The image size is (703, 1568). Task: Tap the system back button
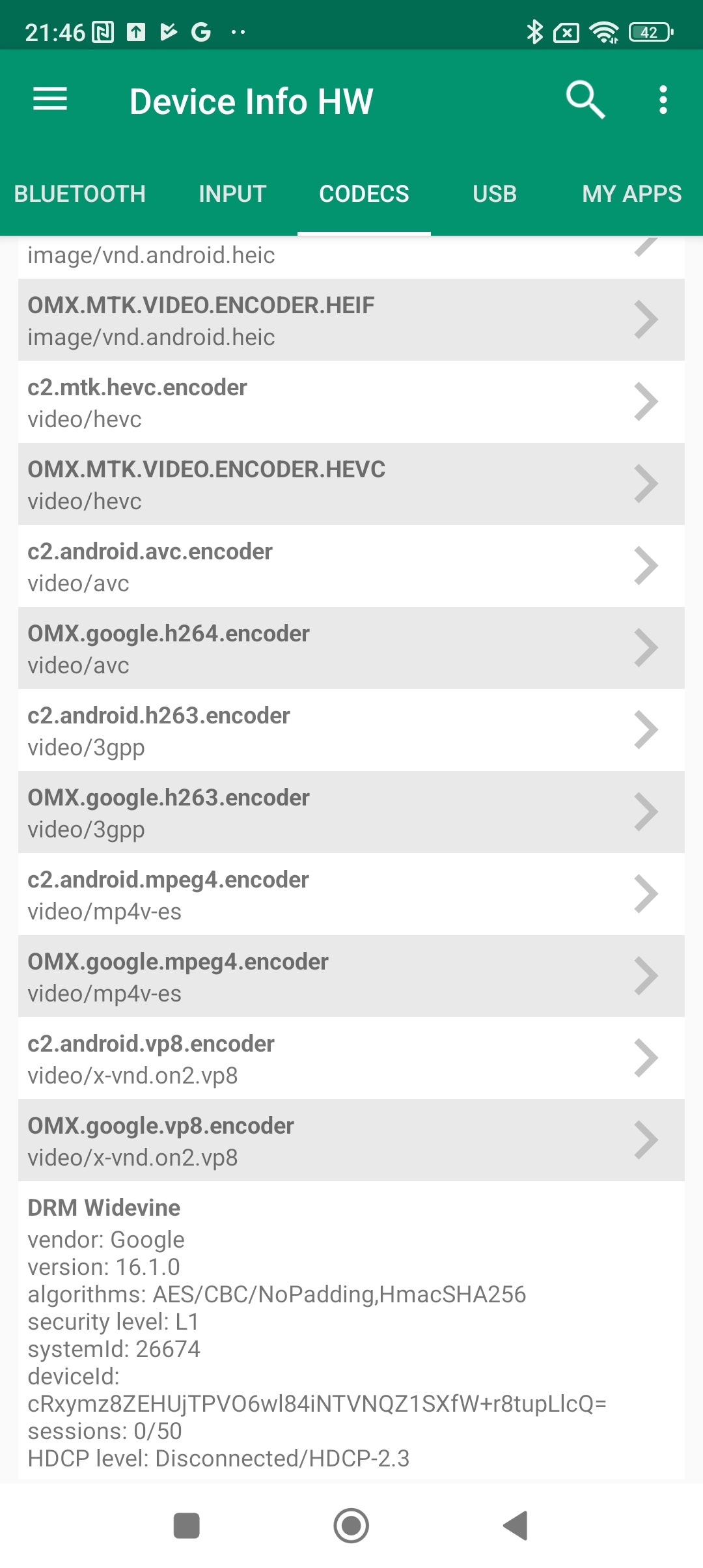(x=515, y=1525)
